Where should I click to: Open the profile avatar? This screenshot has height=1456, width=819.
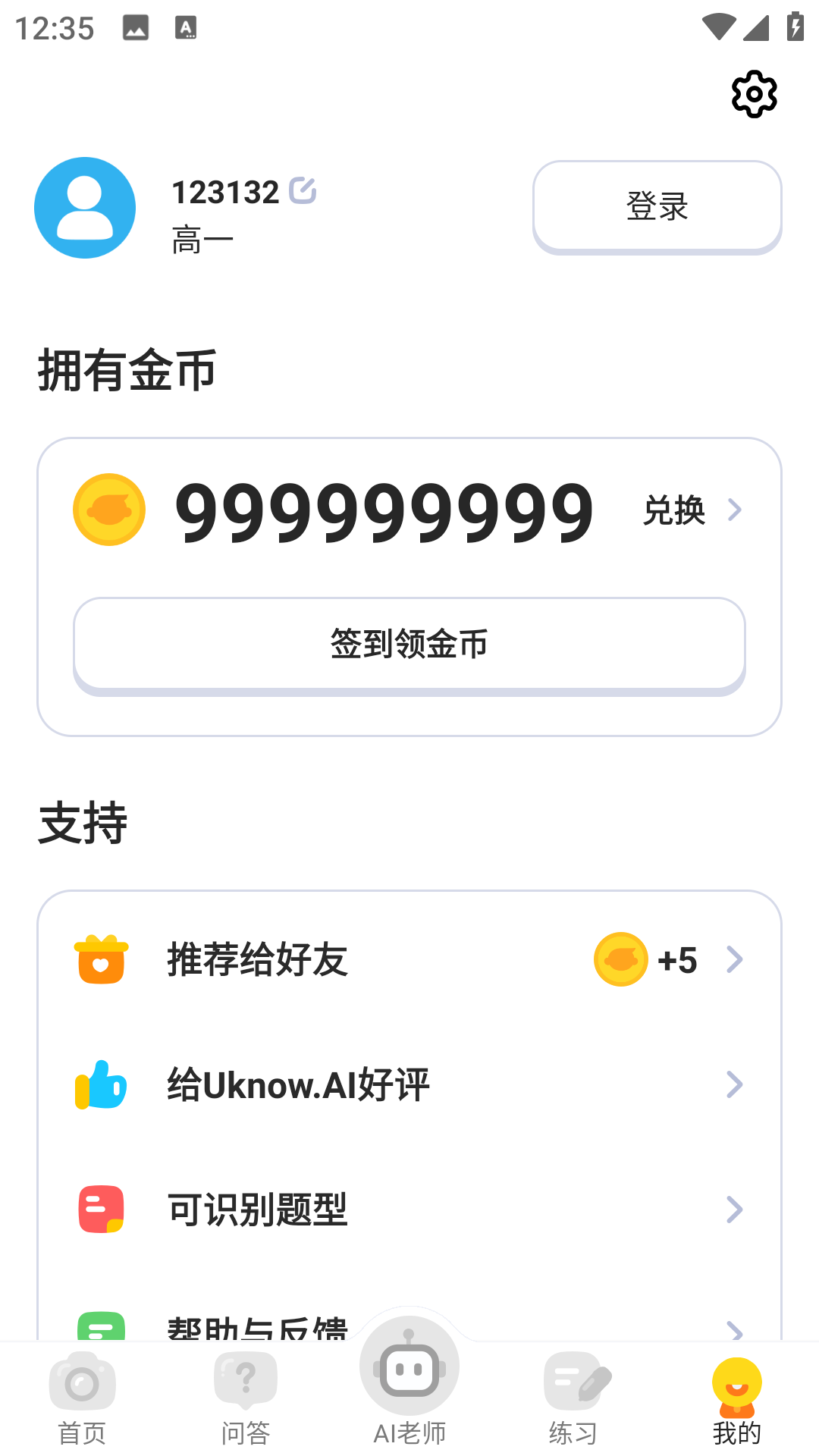pos(85,208)
